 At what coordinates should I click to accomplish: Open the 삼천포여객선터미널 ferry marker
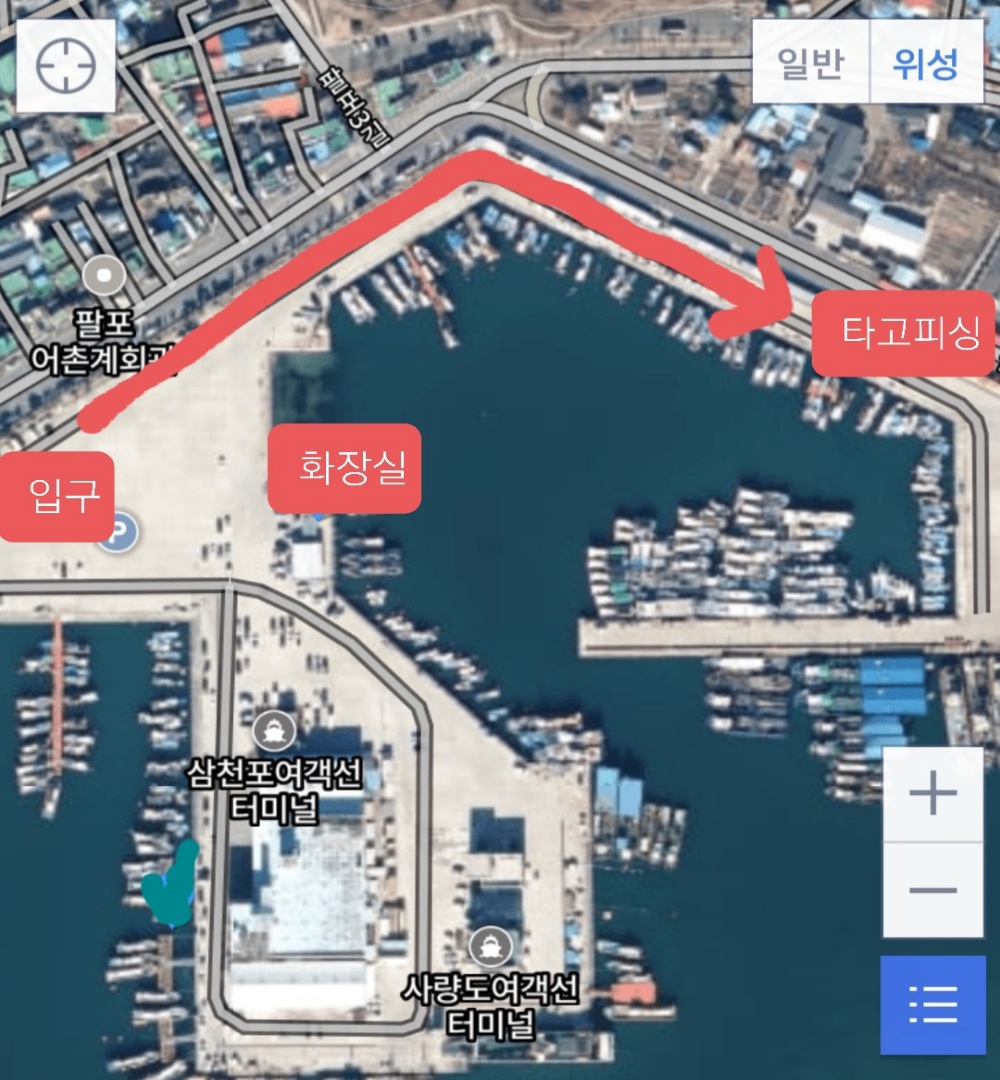click(273, 731)
